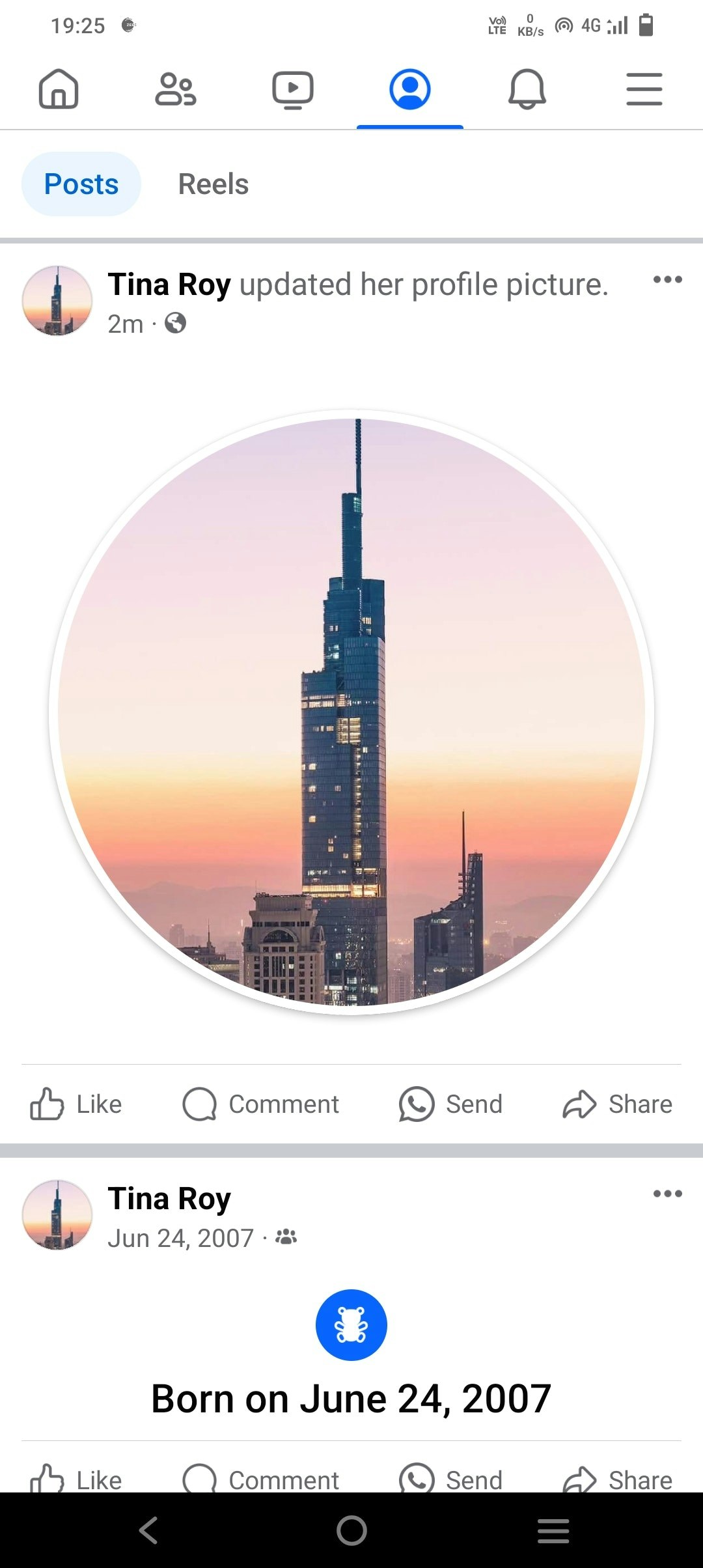This screenshot has height=1568, width=703.
Task: Like the profile picture update post
Action: click(x=76, y=1104)
